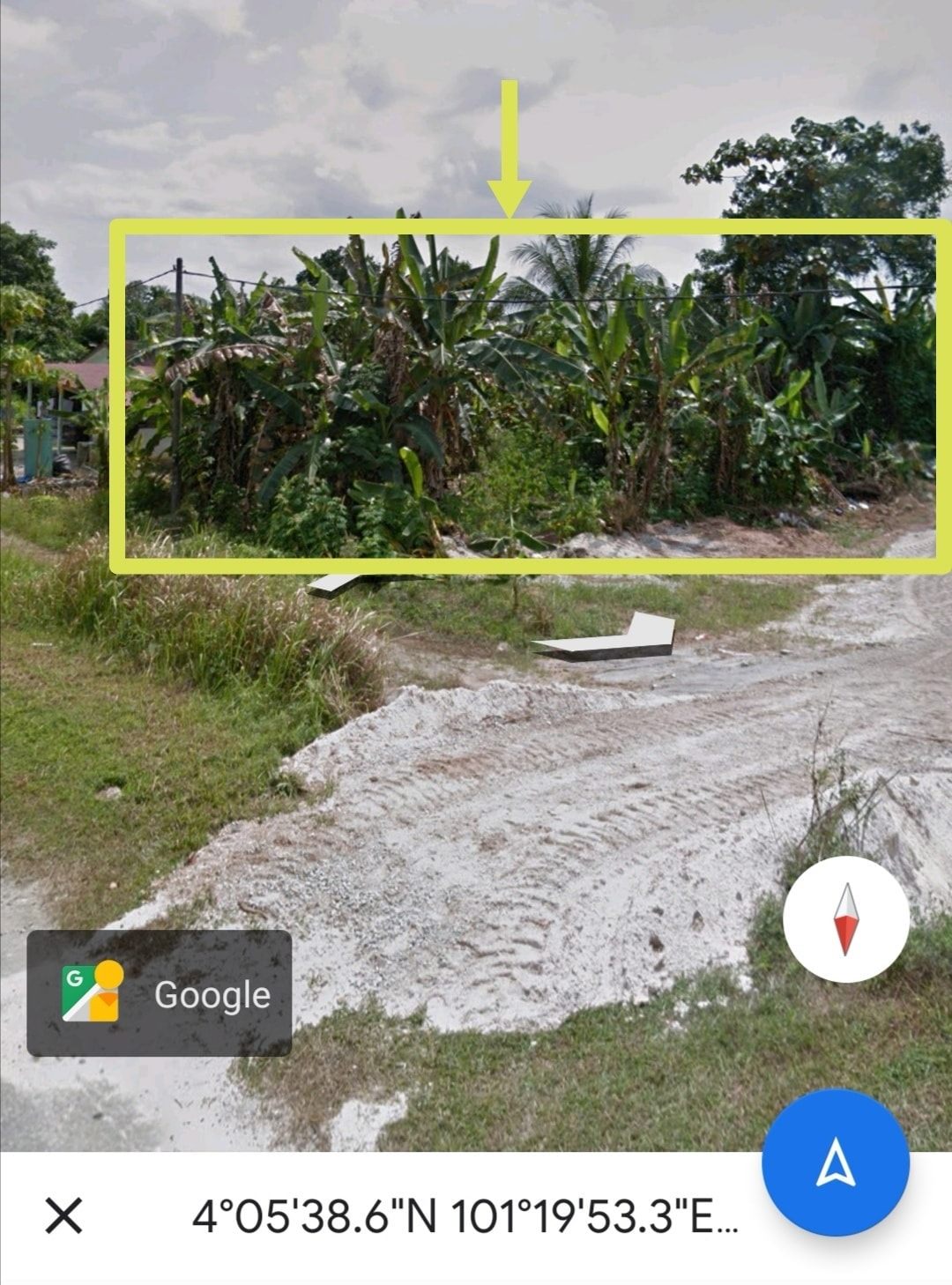Tap the compass to reorient view
Viewport: 952px width, 1285px height.
click(x=845, y=918)
